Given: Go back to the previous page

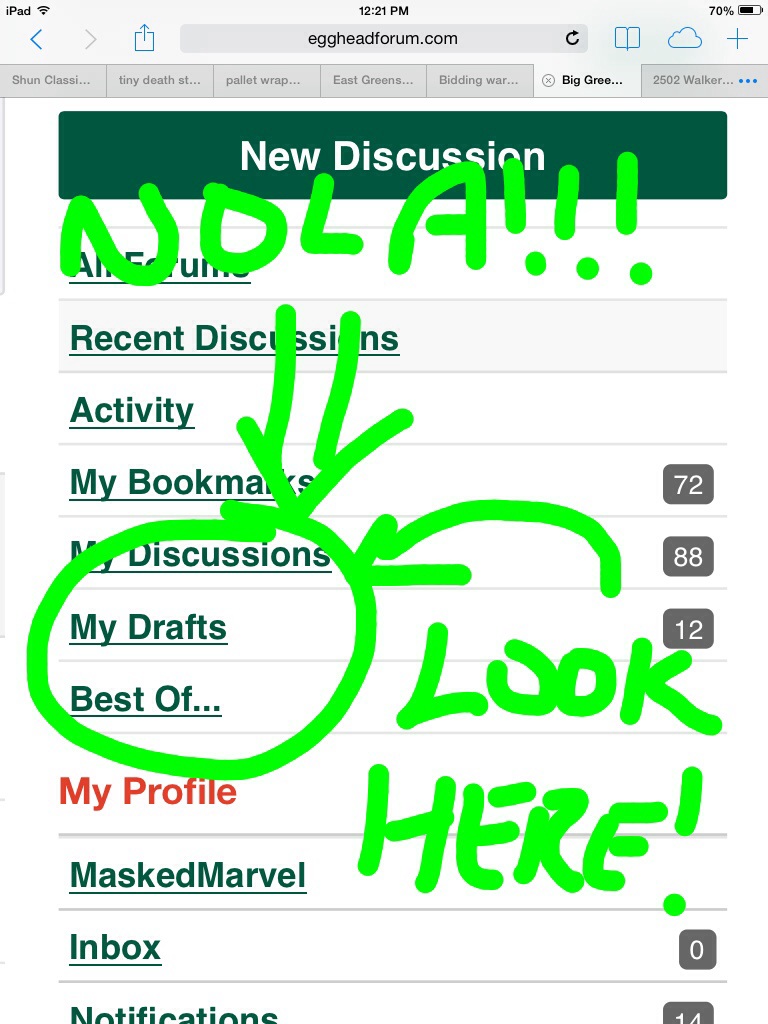Looking at the screenshot, I should [x=37, y=39].
